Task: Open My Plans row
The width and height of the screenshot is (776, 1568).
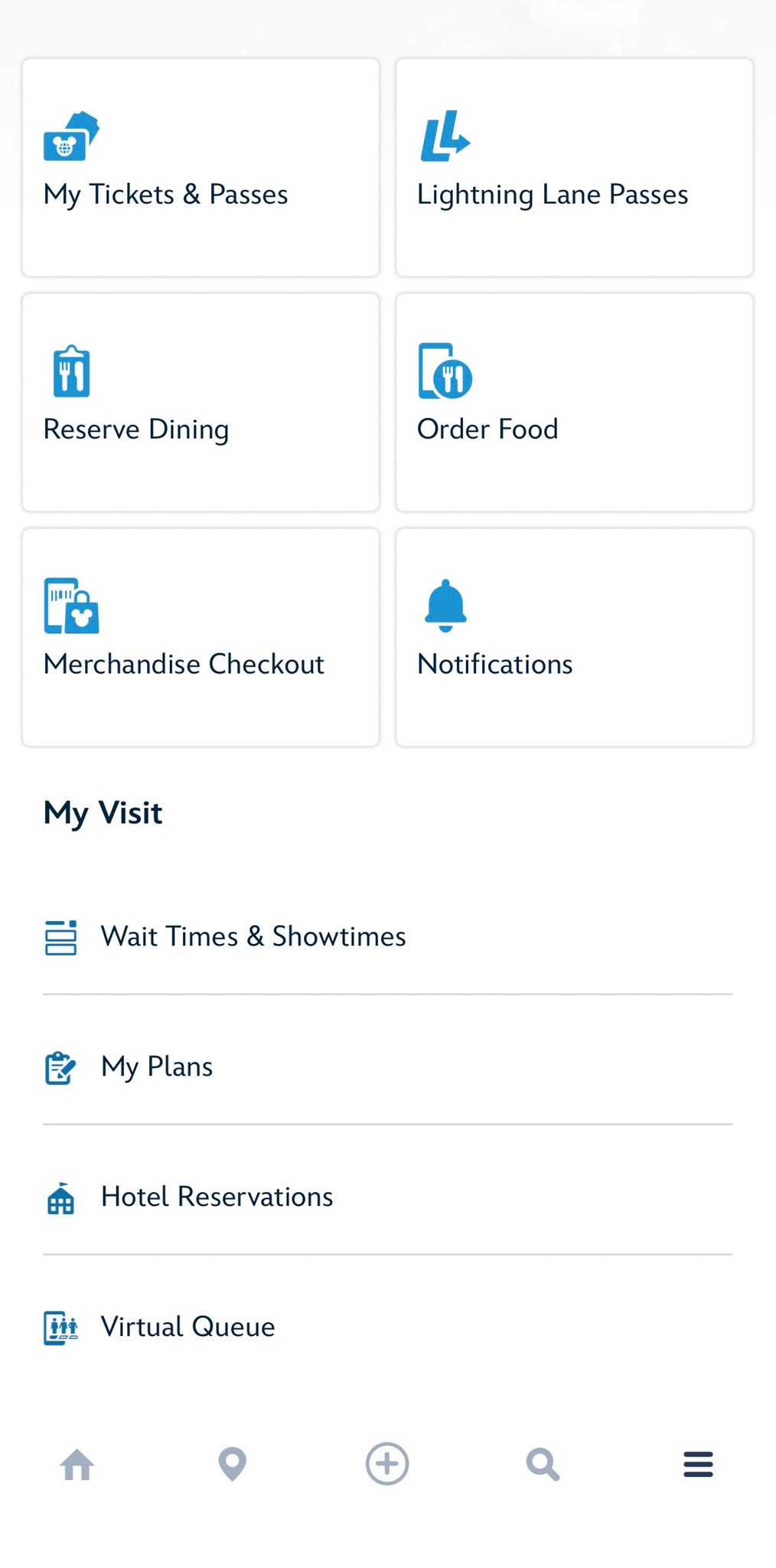Action: [x=387, y=1067]
